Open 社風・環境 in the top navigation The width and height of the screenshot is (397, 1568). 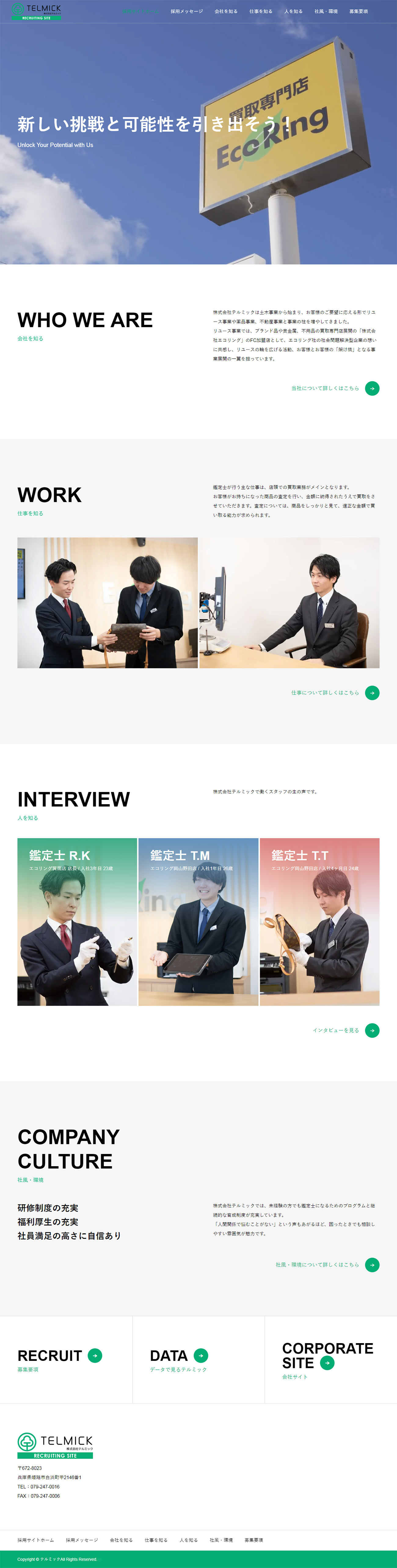pos(325,12)
